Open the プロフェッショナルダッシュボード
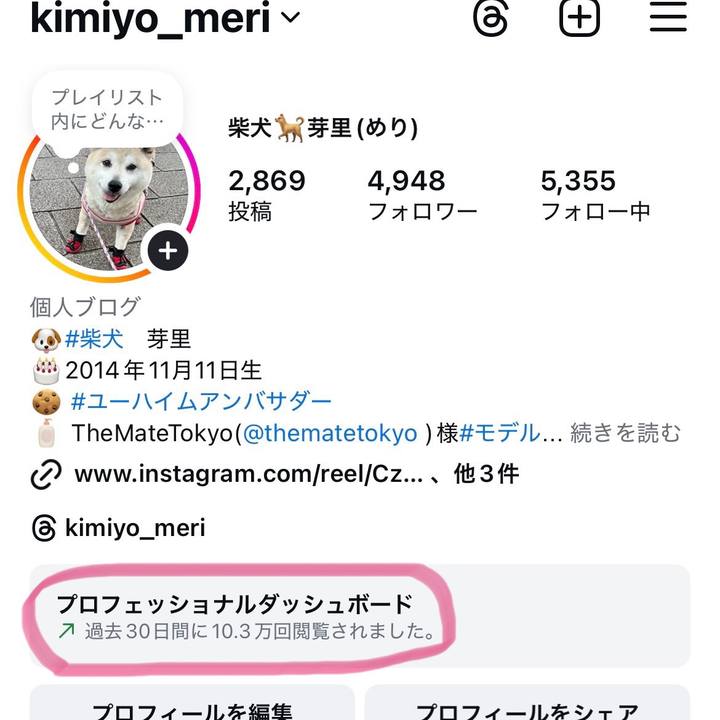 tap(234, 604)
